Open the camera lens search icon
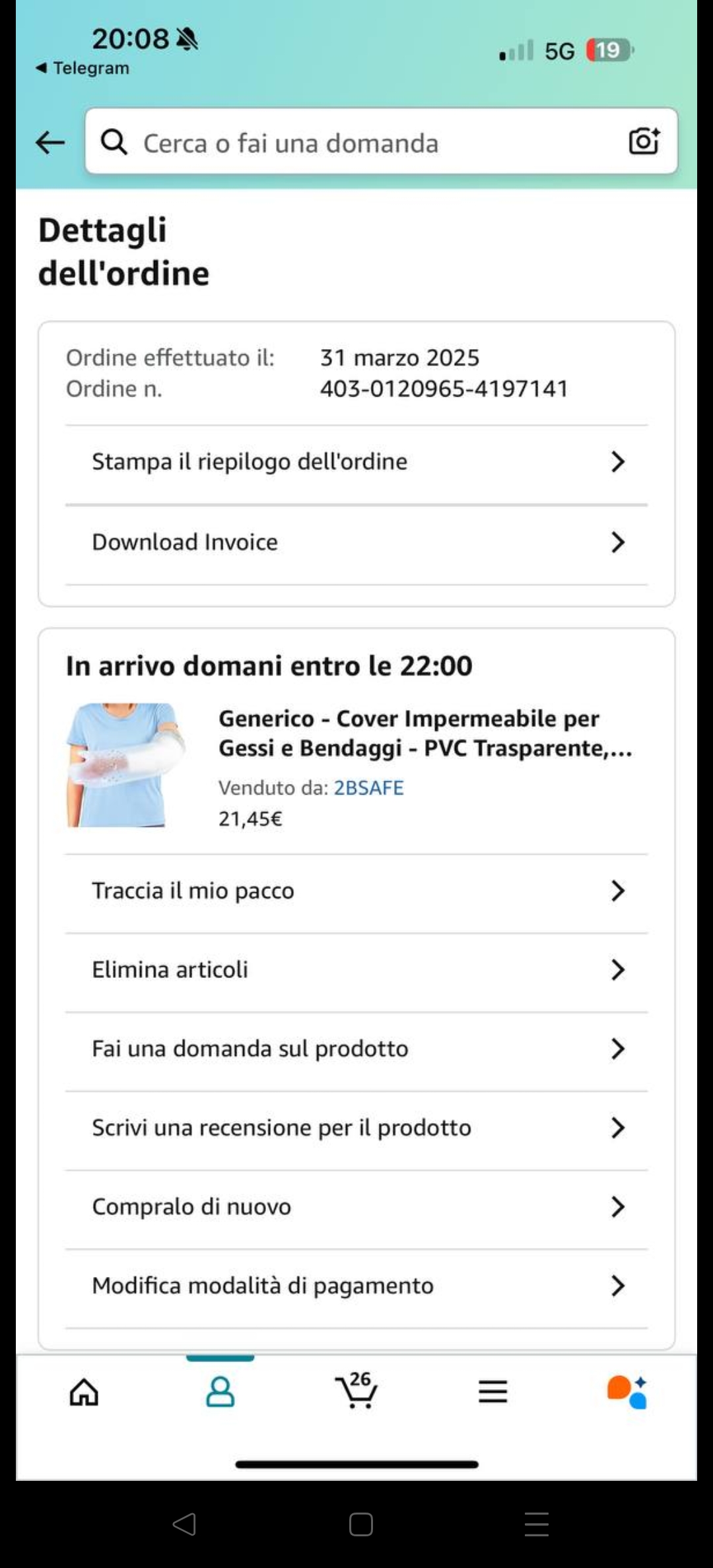This screenshot has width=713, height=1568. click(644, 141)
